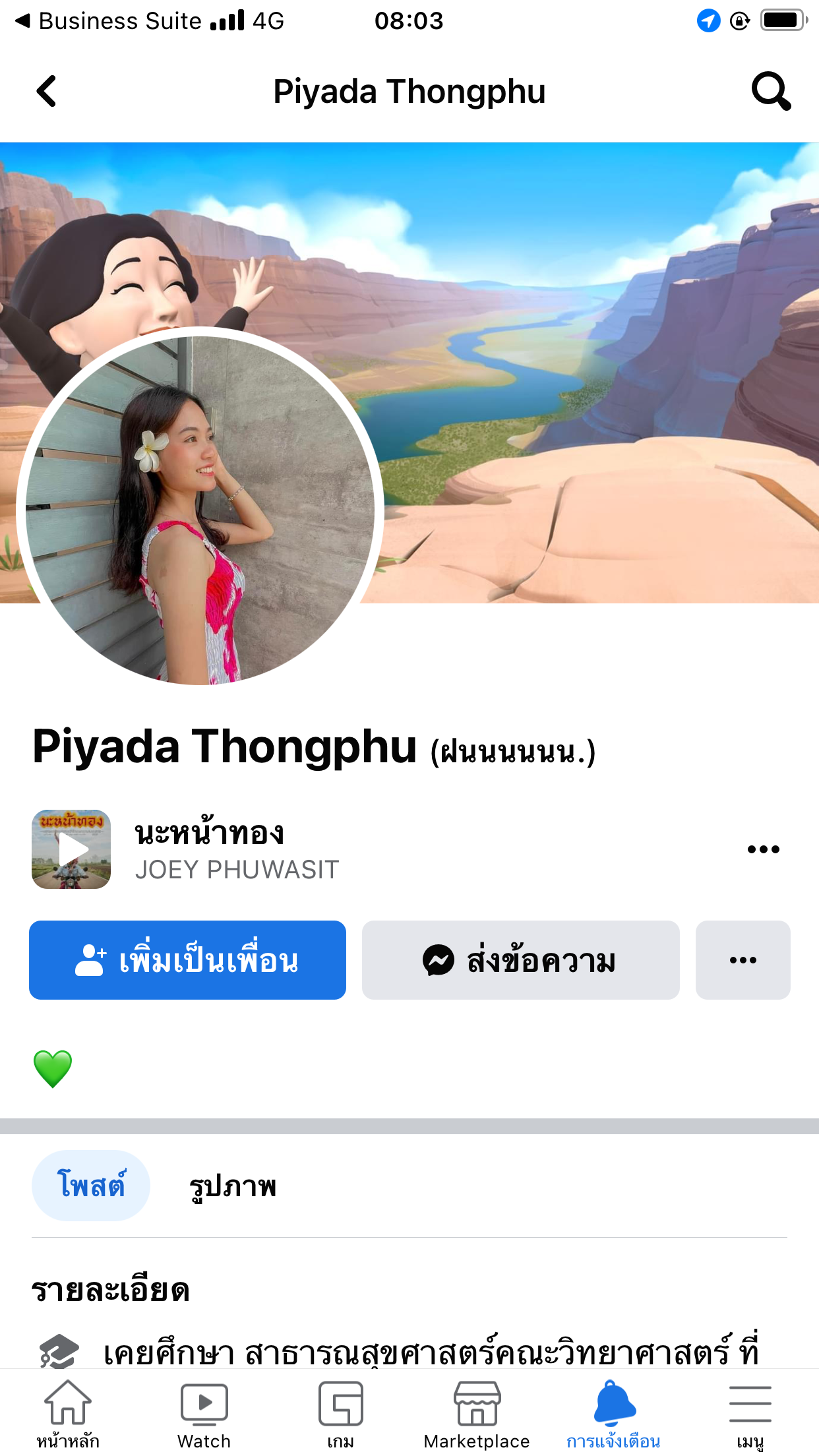The width and height of the screenshot is (819, 1456).
Task: Switch to Marketplace
Action: point(477,1414)
